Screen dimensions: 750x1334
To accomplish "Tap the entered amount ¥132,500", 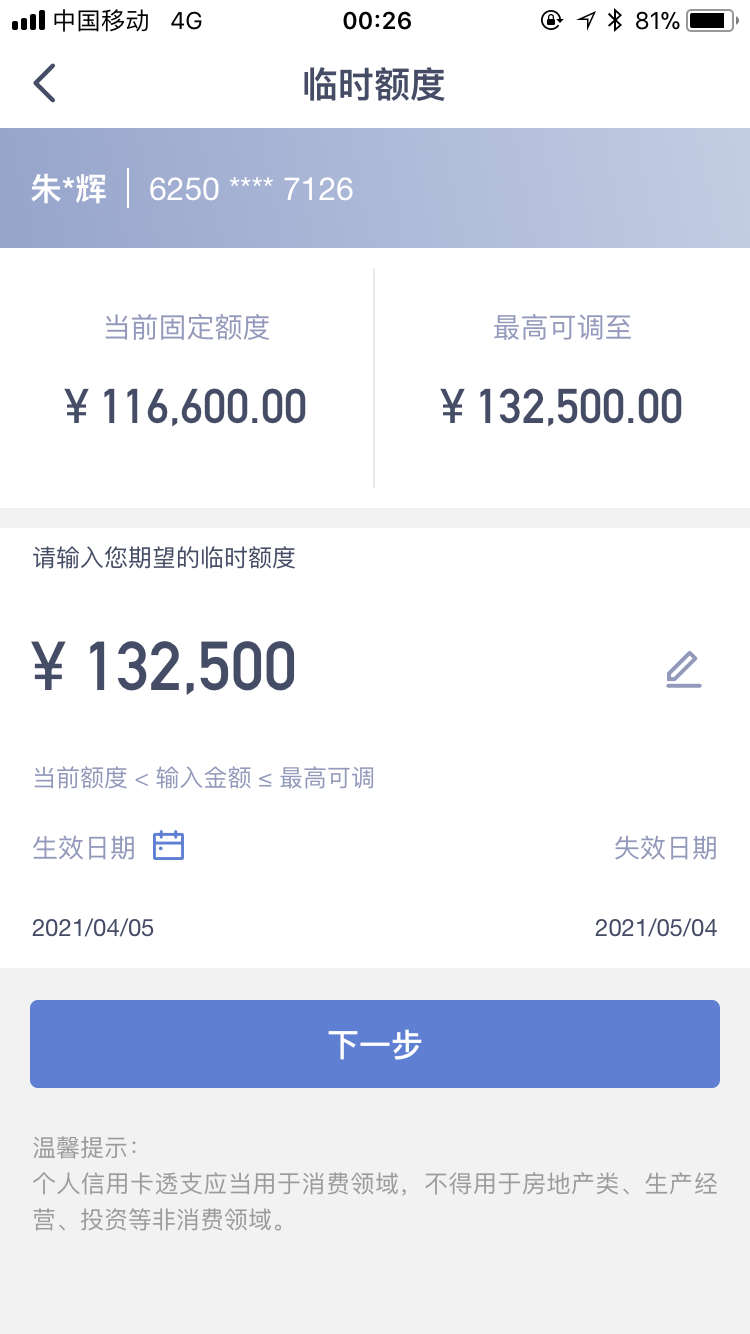I will pos(163,666).
